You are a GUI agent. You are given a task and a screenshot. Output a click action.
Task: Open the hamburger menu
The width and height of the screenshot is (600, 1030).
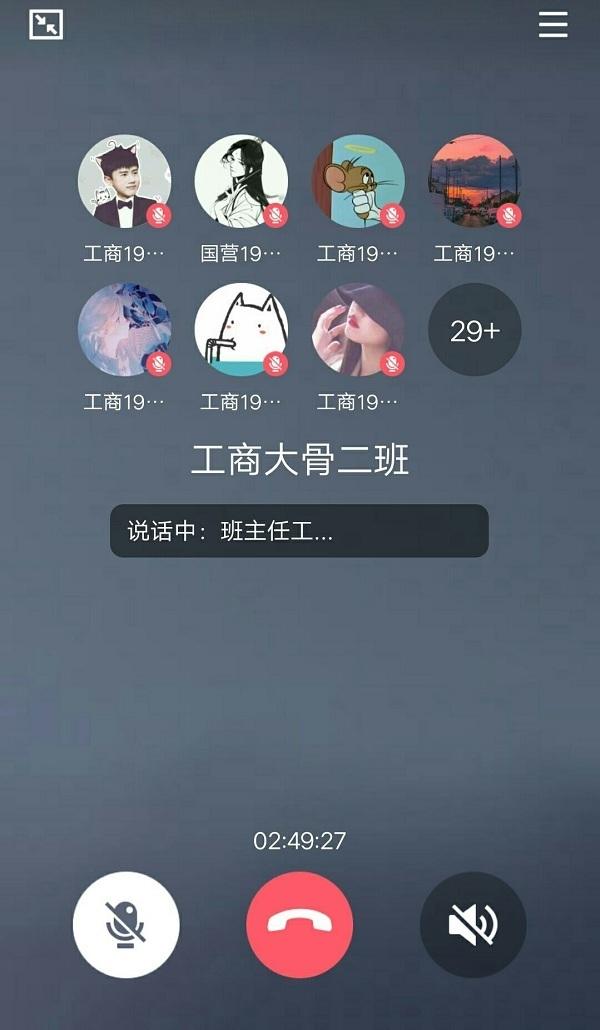click(x=553, y=25)
